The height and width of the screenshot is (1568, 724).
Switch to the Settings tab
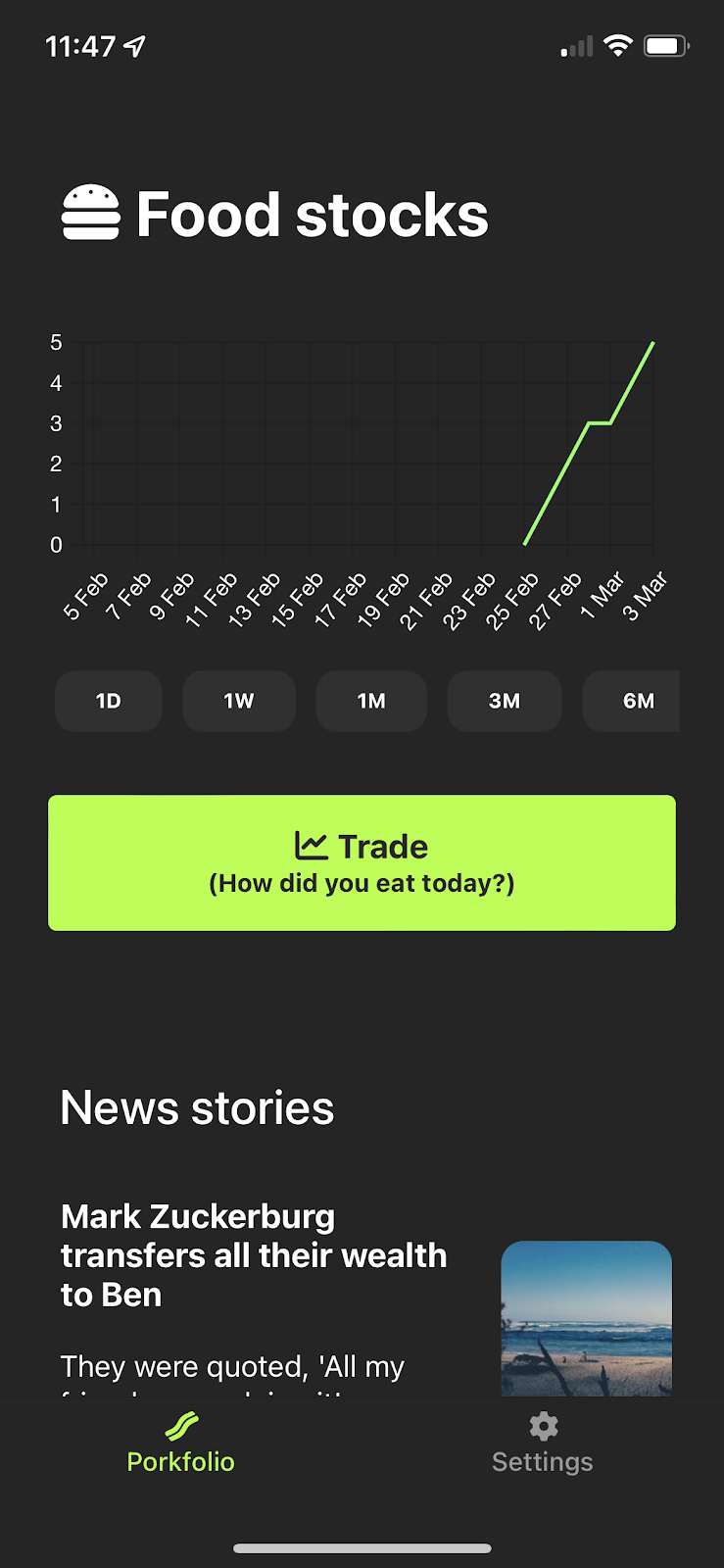click(x=543, y=1443)
